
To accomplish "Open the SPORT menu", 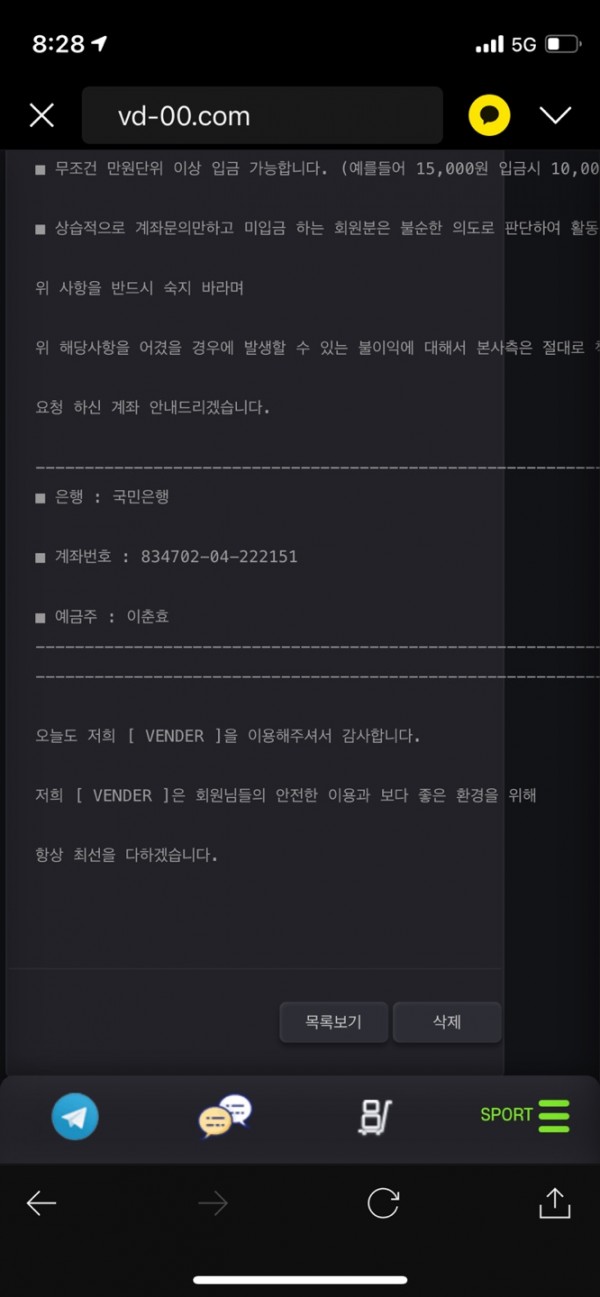I will (x=525, y=1115).
